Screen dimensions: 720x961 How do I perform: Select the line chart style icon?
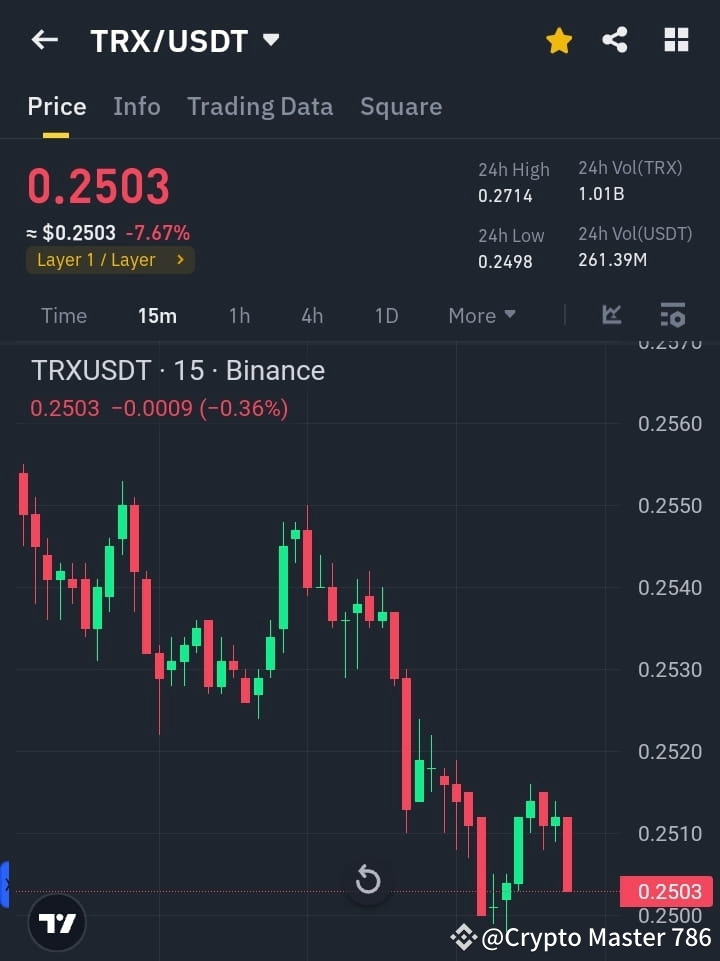pyautogui.click(x=612, y=315)
